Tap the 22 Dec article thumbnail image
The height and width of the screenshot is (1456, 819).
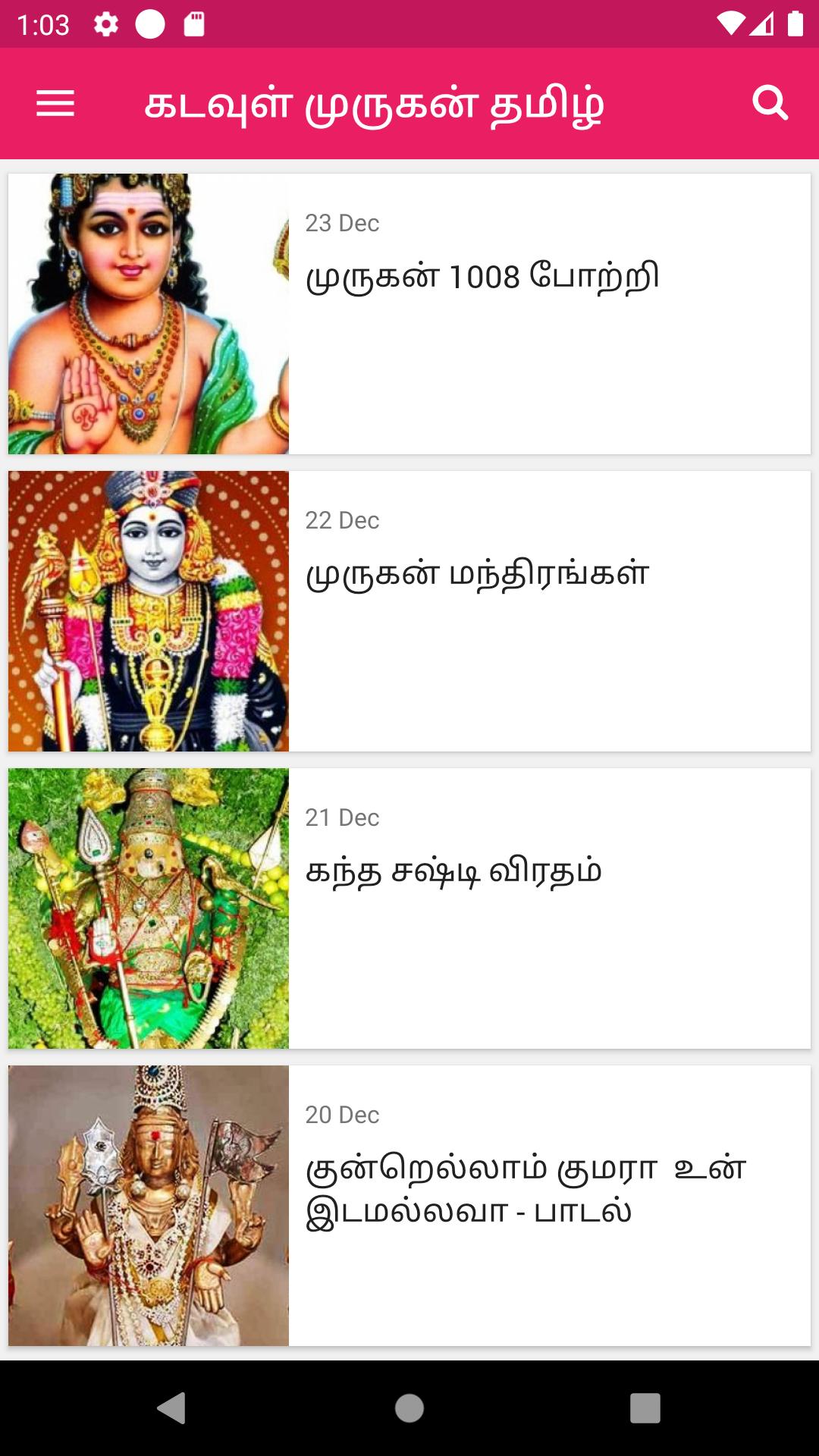(x=149, y=608)
